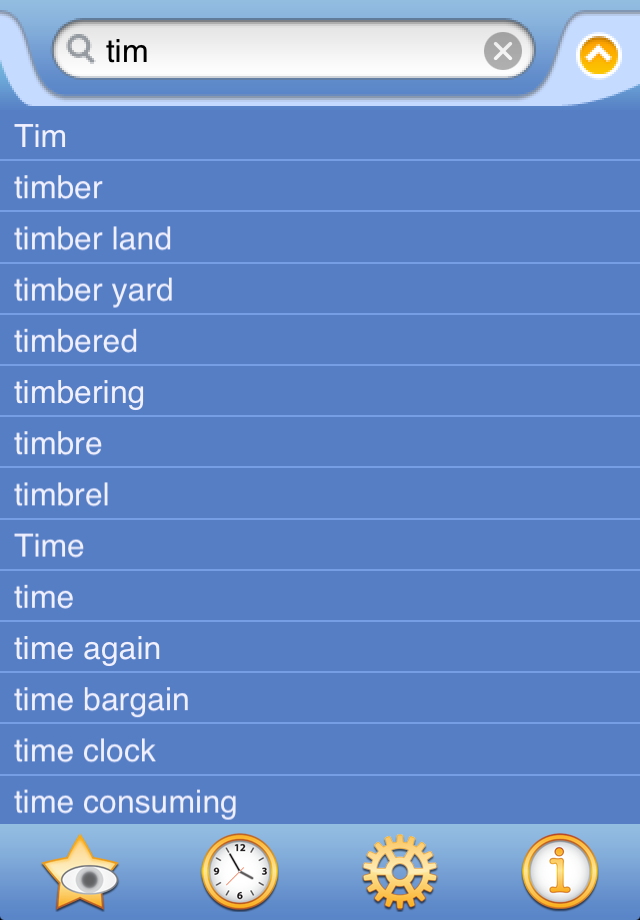Look up "timber yard"
The height and width of the screenshot is (920, 640).
[320, 290]
